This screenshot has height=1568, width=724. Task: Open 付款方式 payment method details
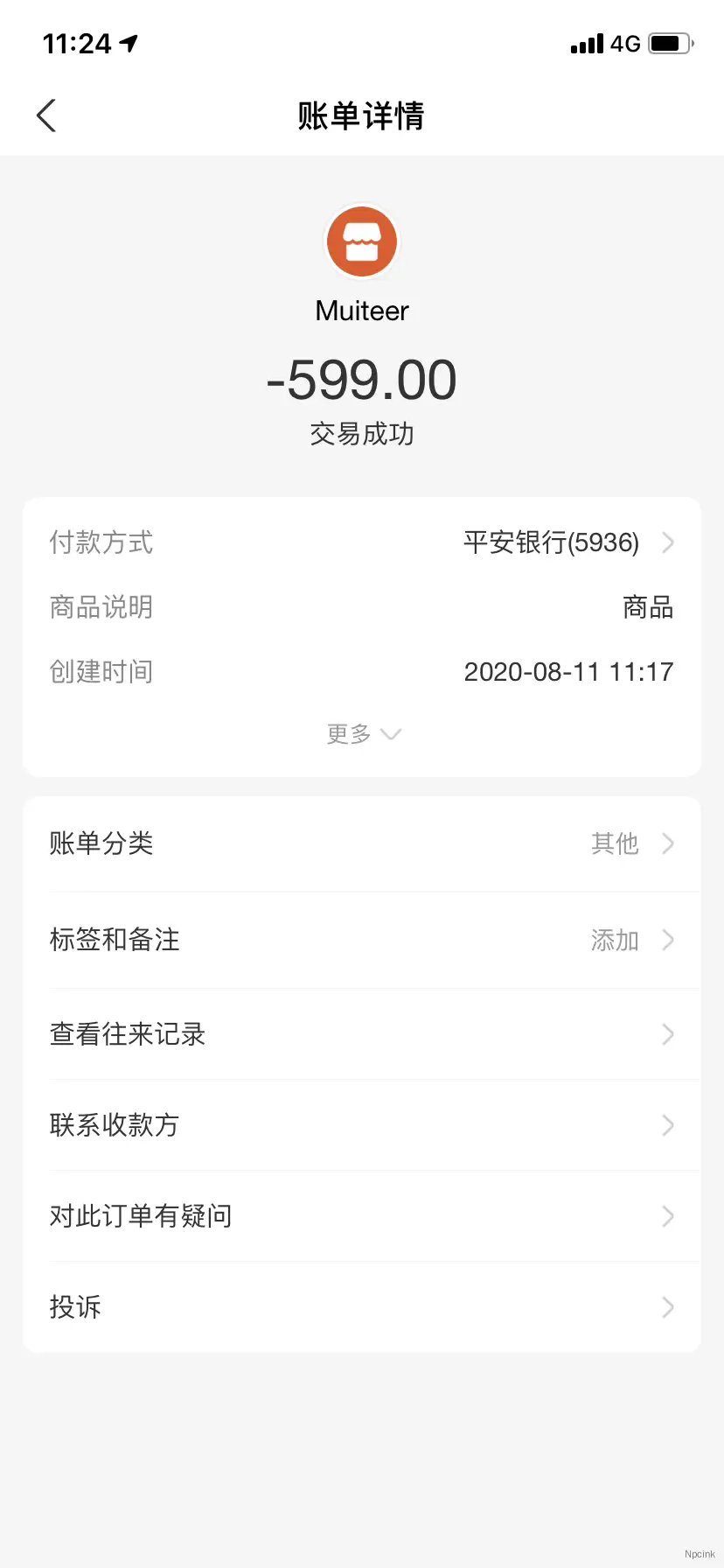point(362,542)
